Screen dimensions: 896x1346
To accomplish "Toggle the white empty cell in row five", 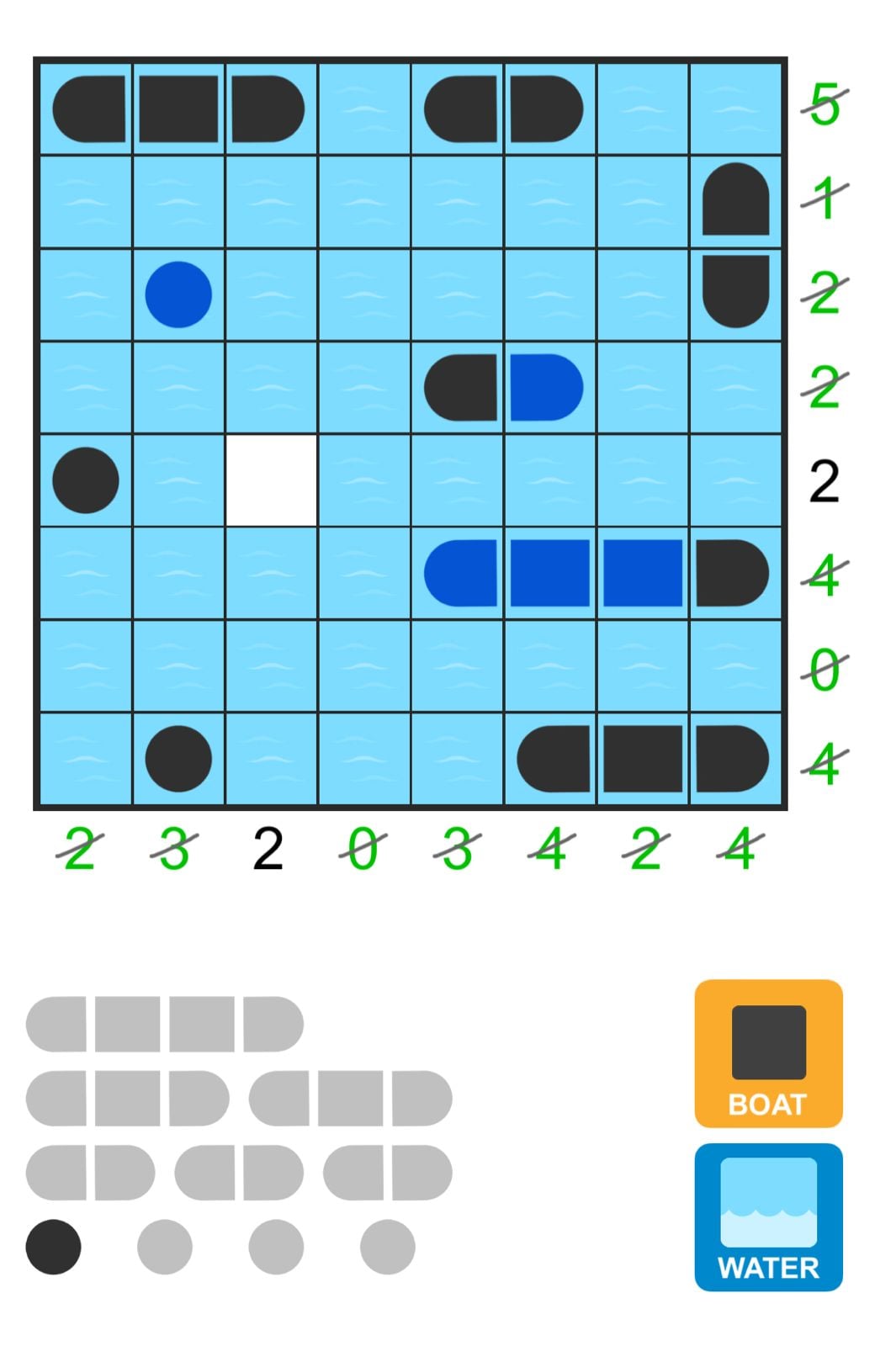I will pos(269,479).
